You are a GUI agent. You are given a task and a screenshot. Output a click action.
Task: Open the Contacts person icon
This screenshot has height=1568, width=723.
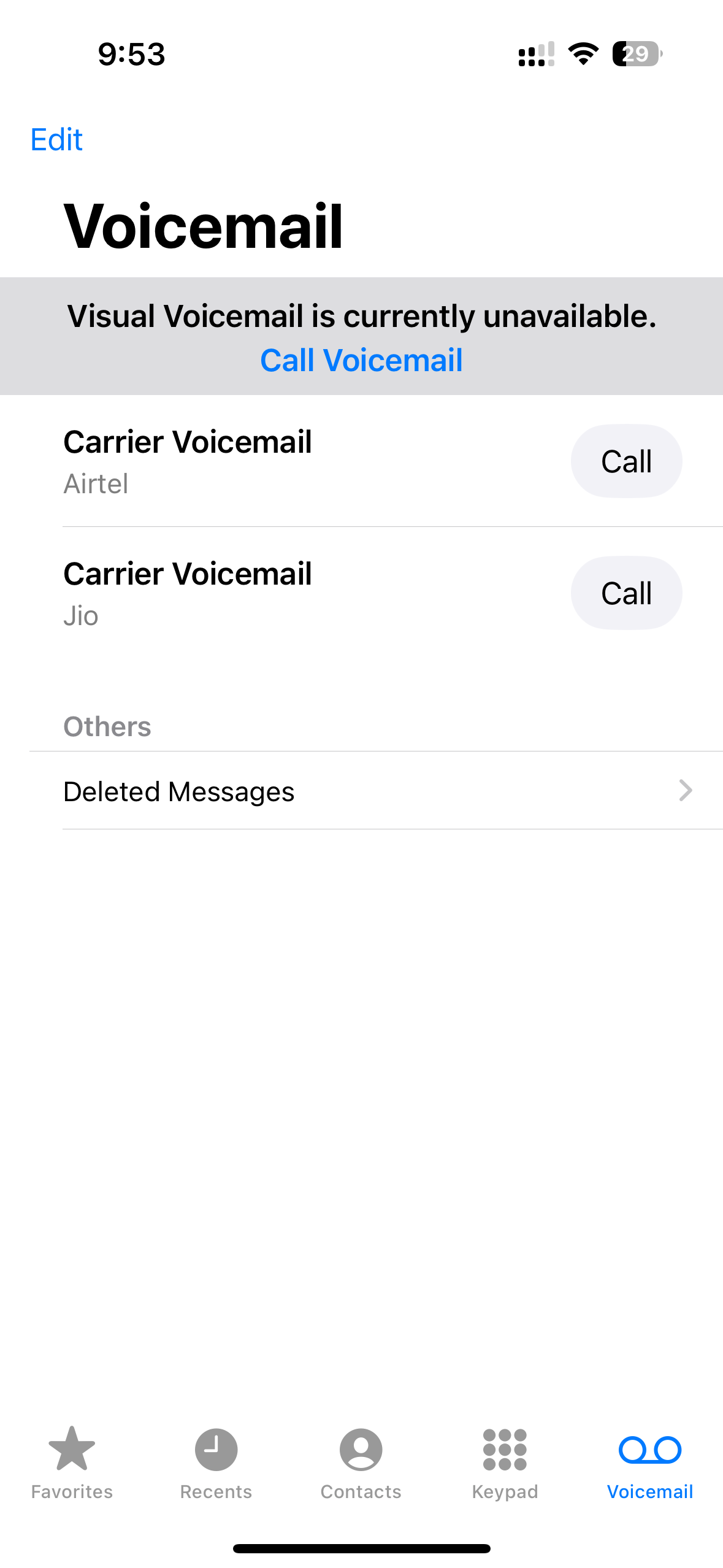pos(361,1449)
